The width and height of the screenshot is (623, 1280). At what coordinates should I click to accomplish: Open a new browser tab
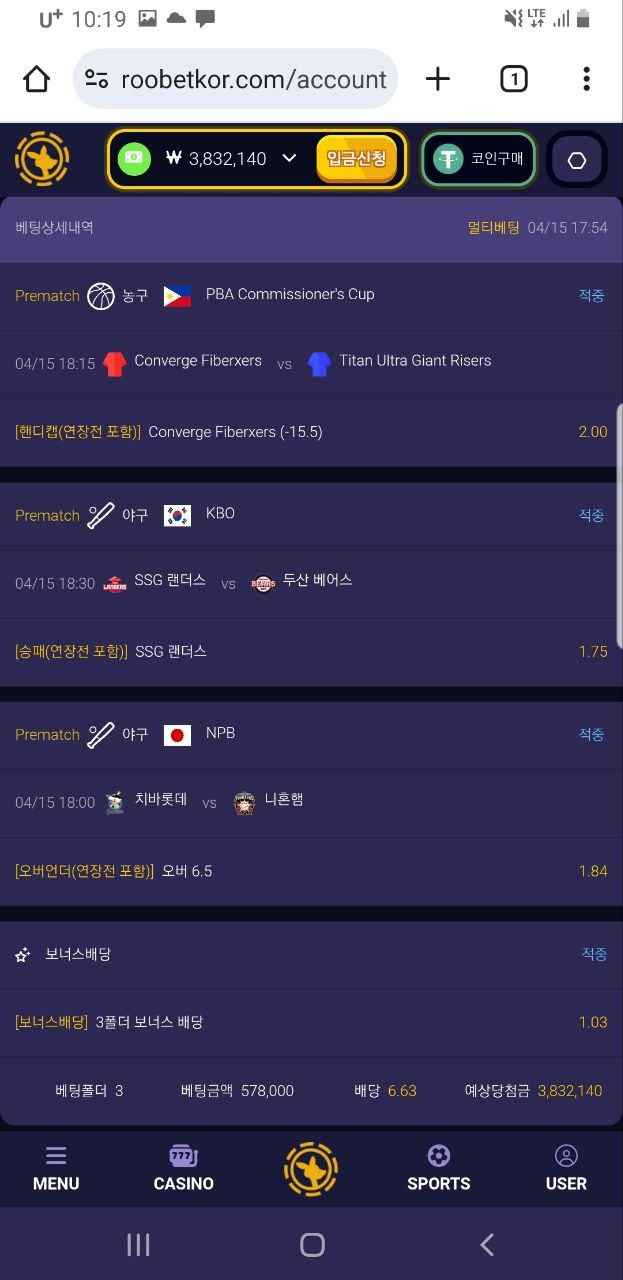coord(438,79)
